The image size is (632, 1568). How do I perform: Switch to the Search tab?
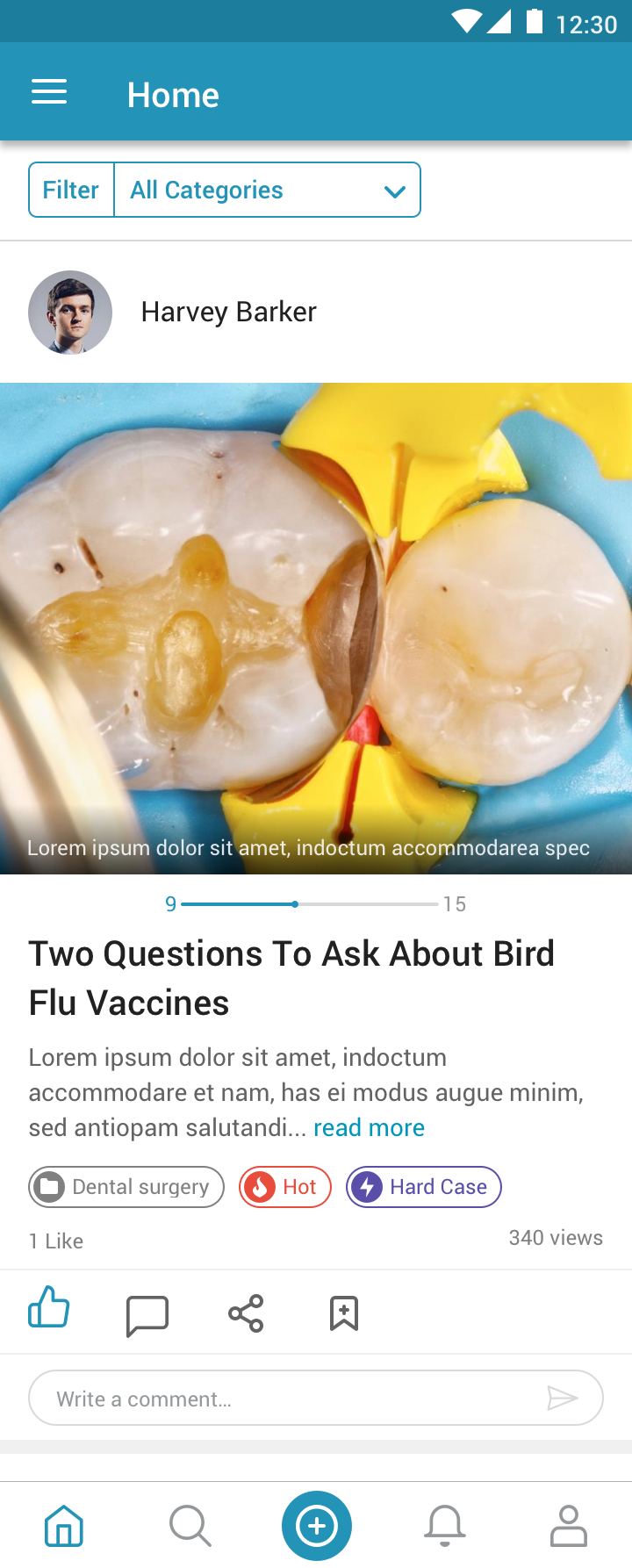click(x=190, y=1526)
